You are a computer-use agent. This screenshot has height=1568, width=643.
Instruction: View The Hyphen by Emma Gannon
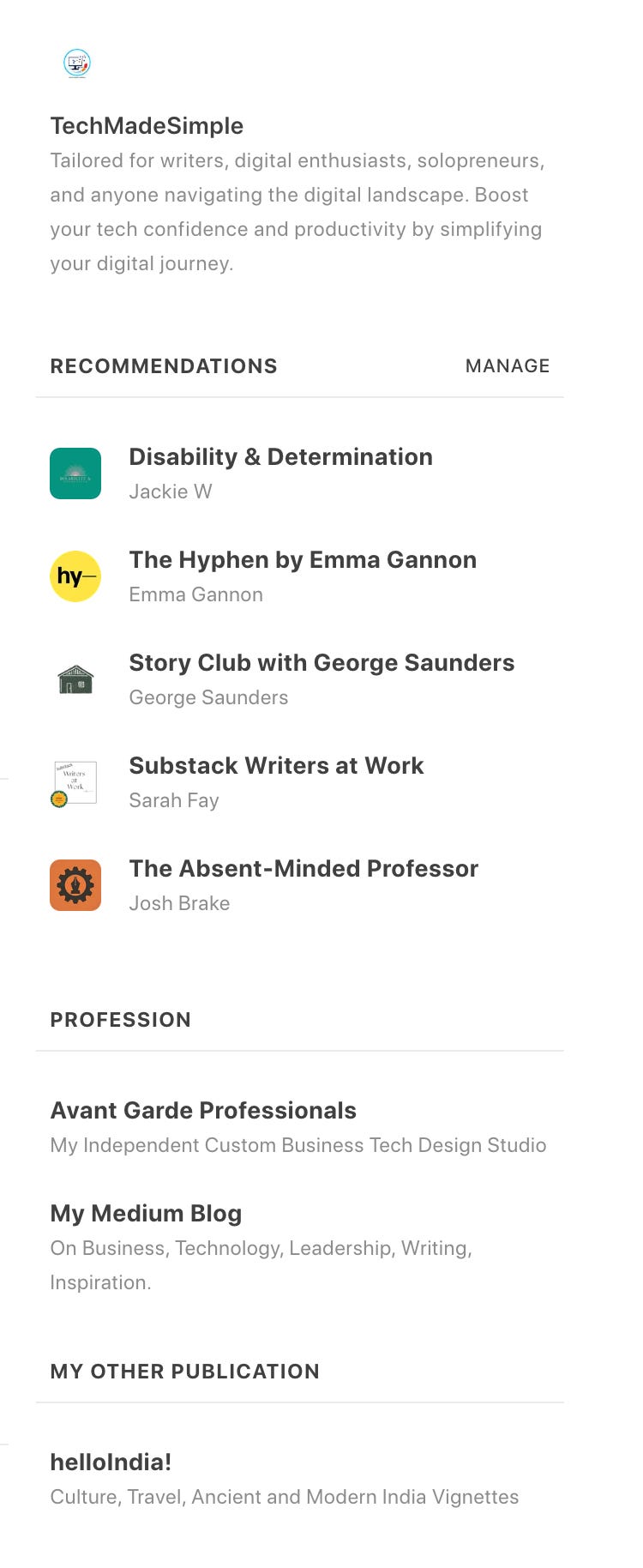[x=302, y=560]
